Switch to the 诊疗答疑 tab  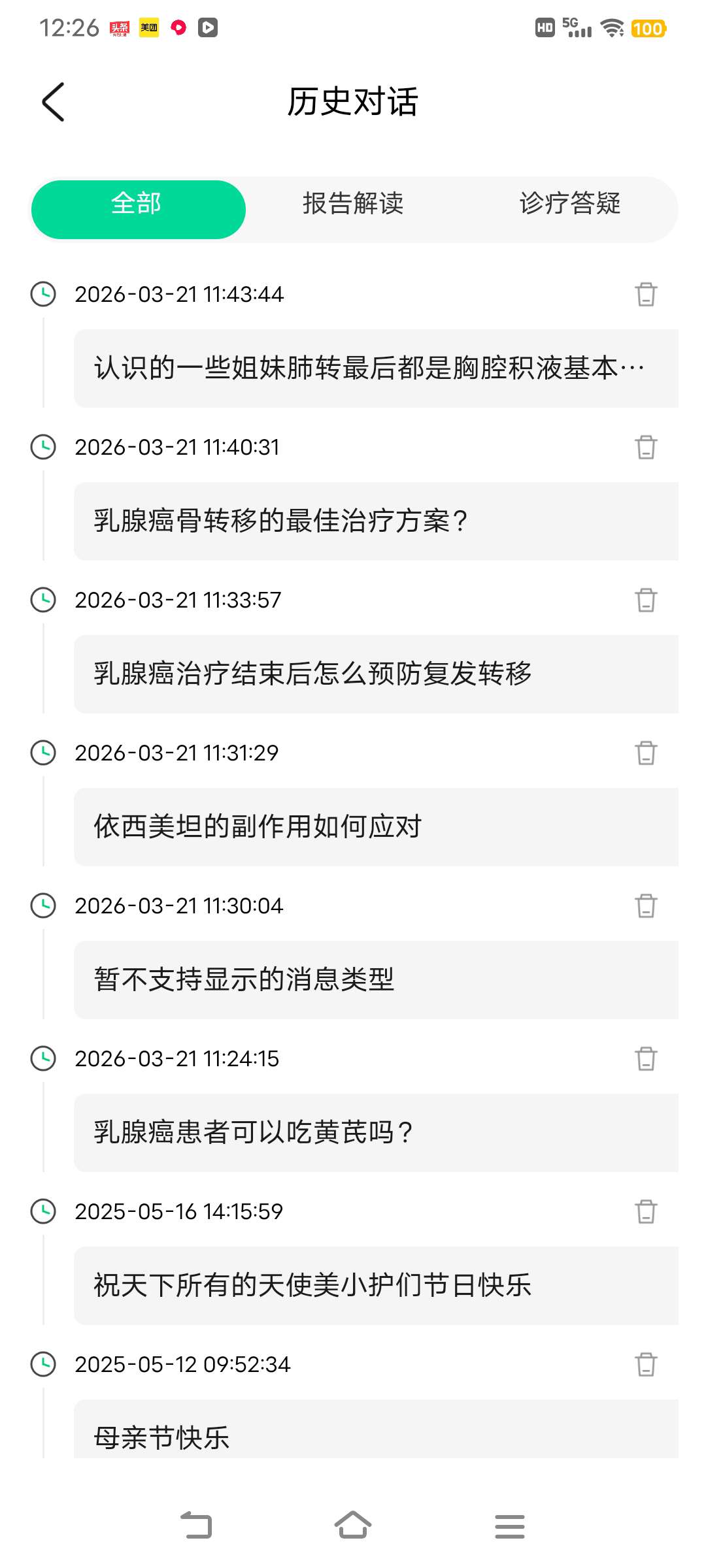[x=570, y=204]
